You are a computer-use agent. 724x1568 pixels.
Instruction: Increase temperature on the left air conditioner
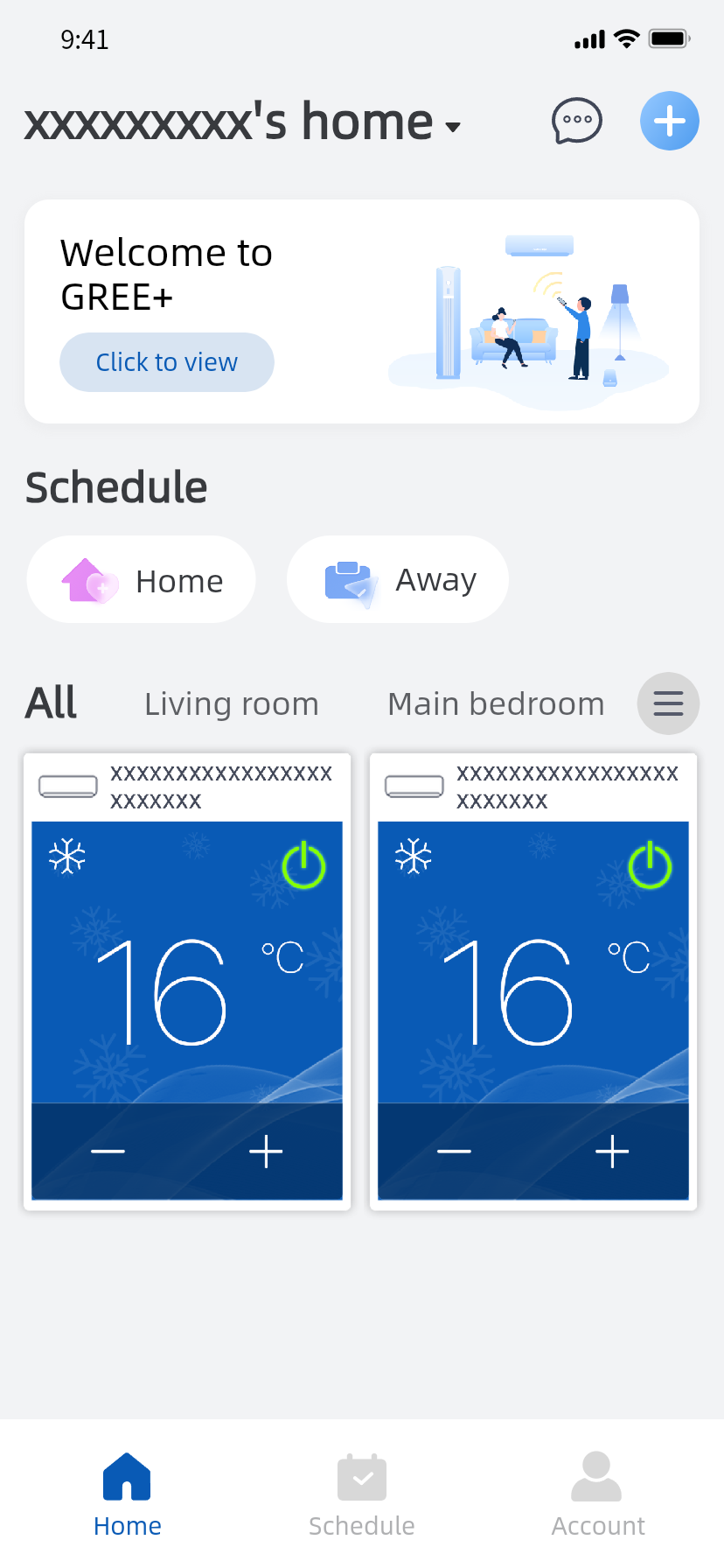click(x=266, y=1151)
